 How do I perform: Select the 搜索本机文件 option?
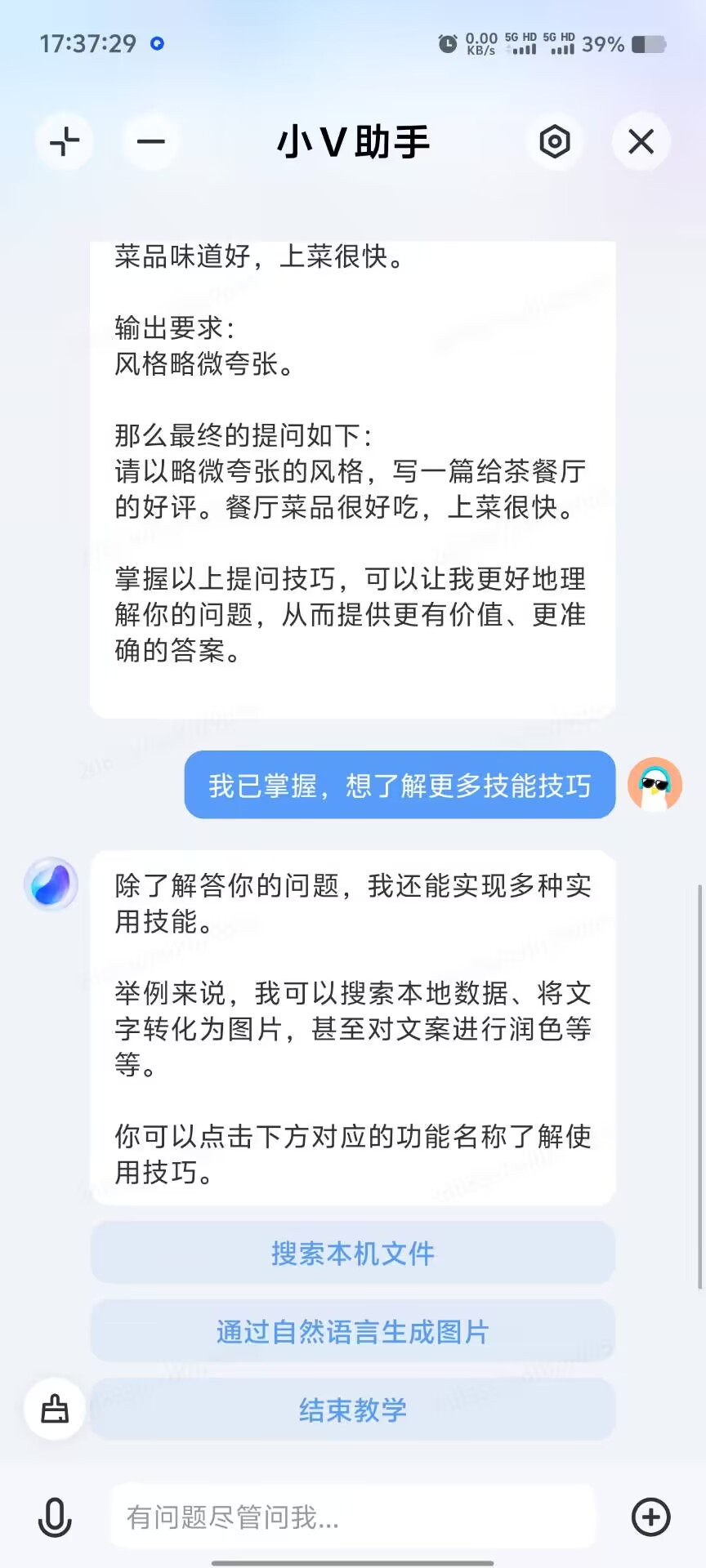pyautogui.click(x=352, y=1254)
